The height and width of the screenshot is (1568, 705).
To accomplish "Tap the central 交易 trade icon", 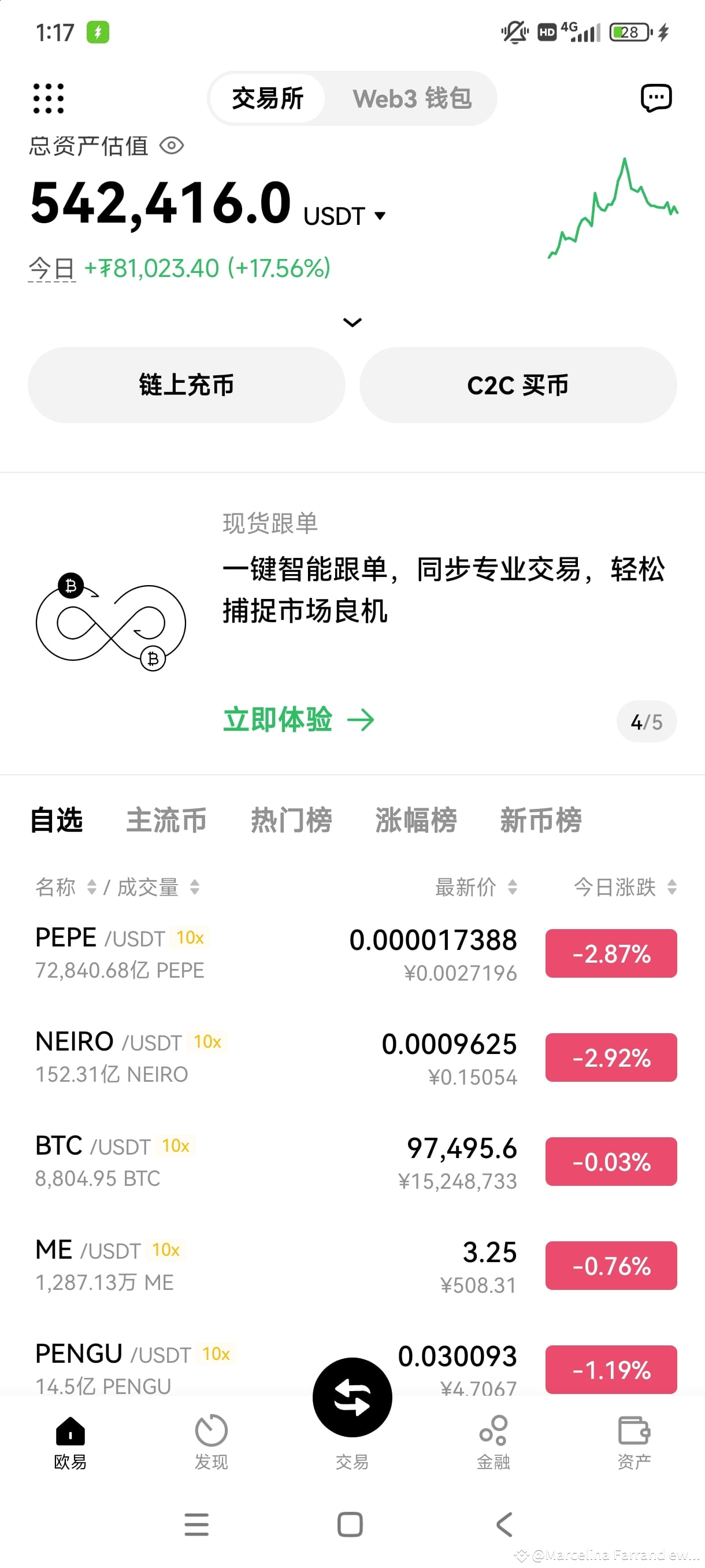I will pyautogui.click(x=351, y=1398).
